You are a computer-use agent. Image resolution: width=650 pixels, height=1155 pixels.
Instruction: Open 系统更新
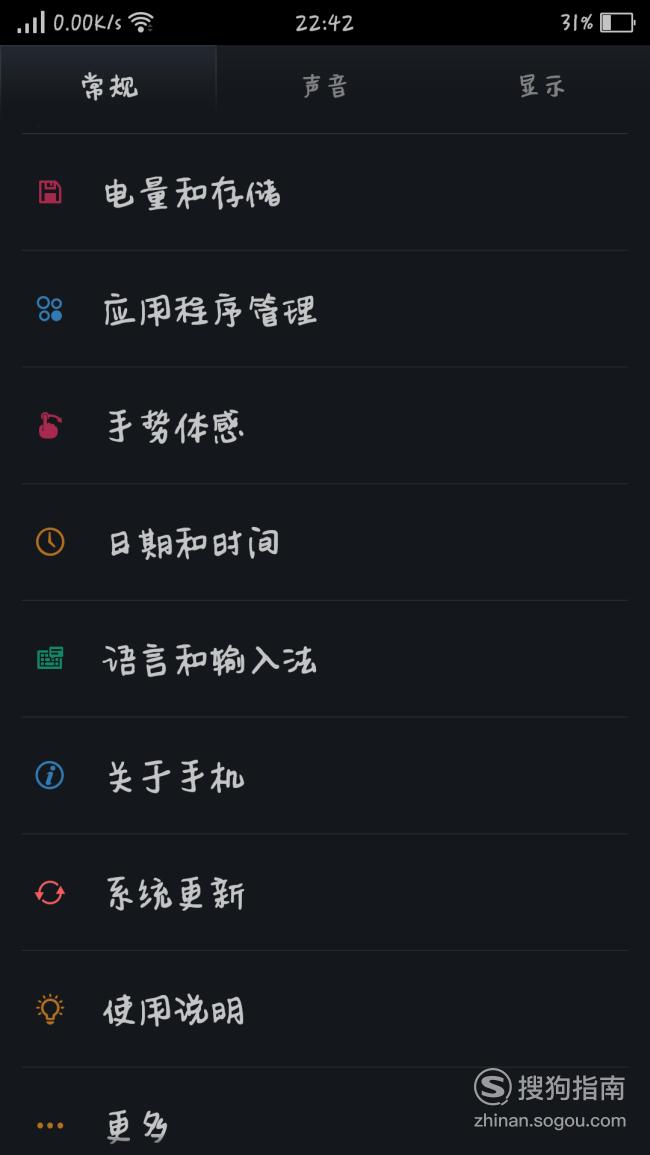coord(325,893)
